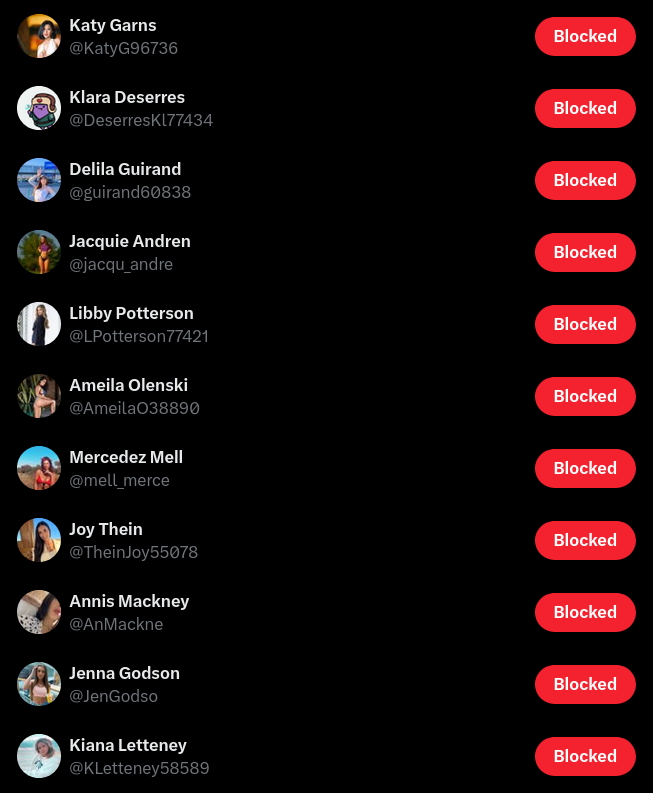Unblock Libby Potterson
Image resolution: width=653 pixels, height=793 pixels.
pyautogui.click(x=585, y=324)
